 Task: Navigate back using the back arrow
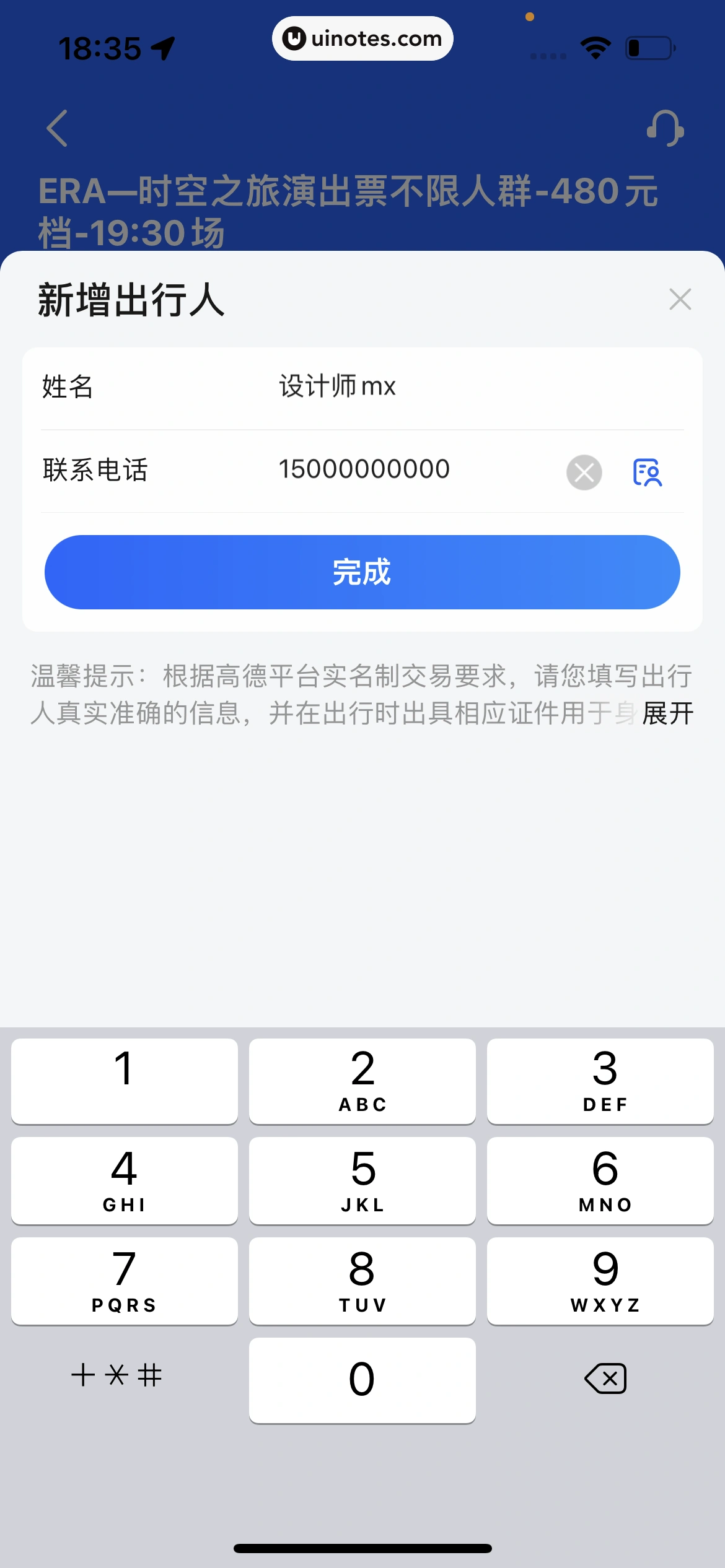[x=56, y=129]
